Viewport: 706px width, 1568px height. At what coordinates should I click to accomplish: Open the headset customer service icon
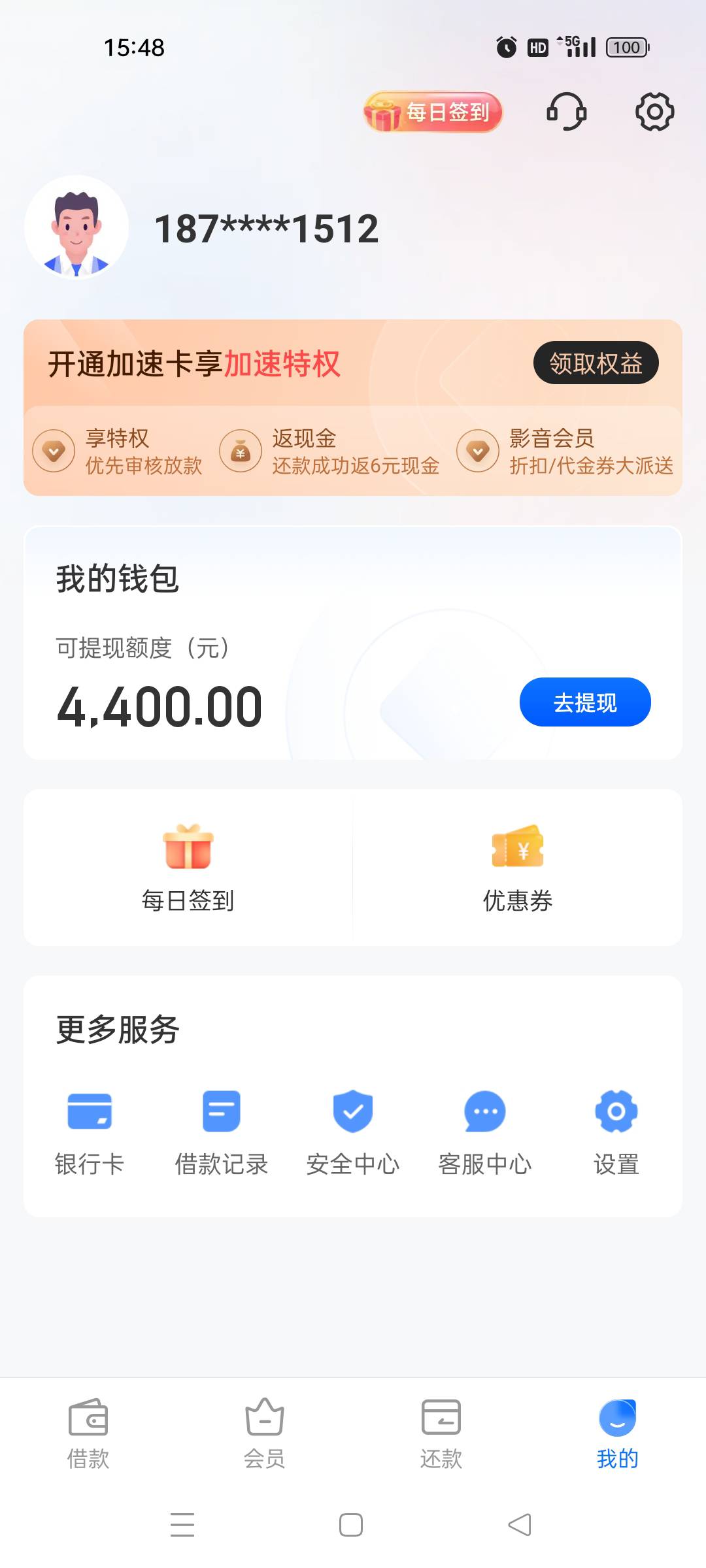coord(567,112)
